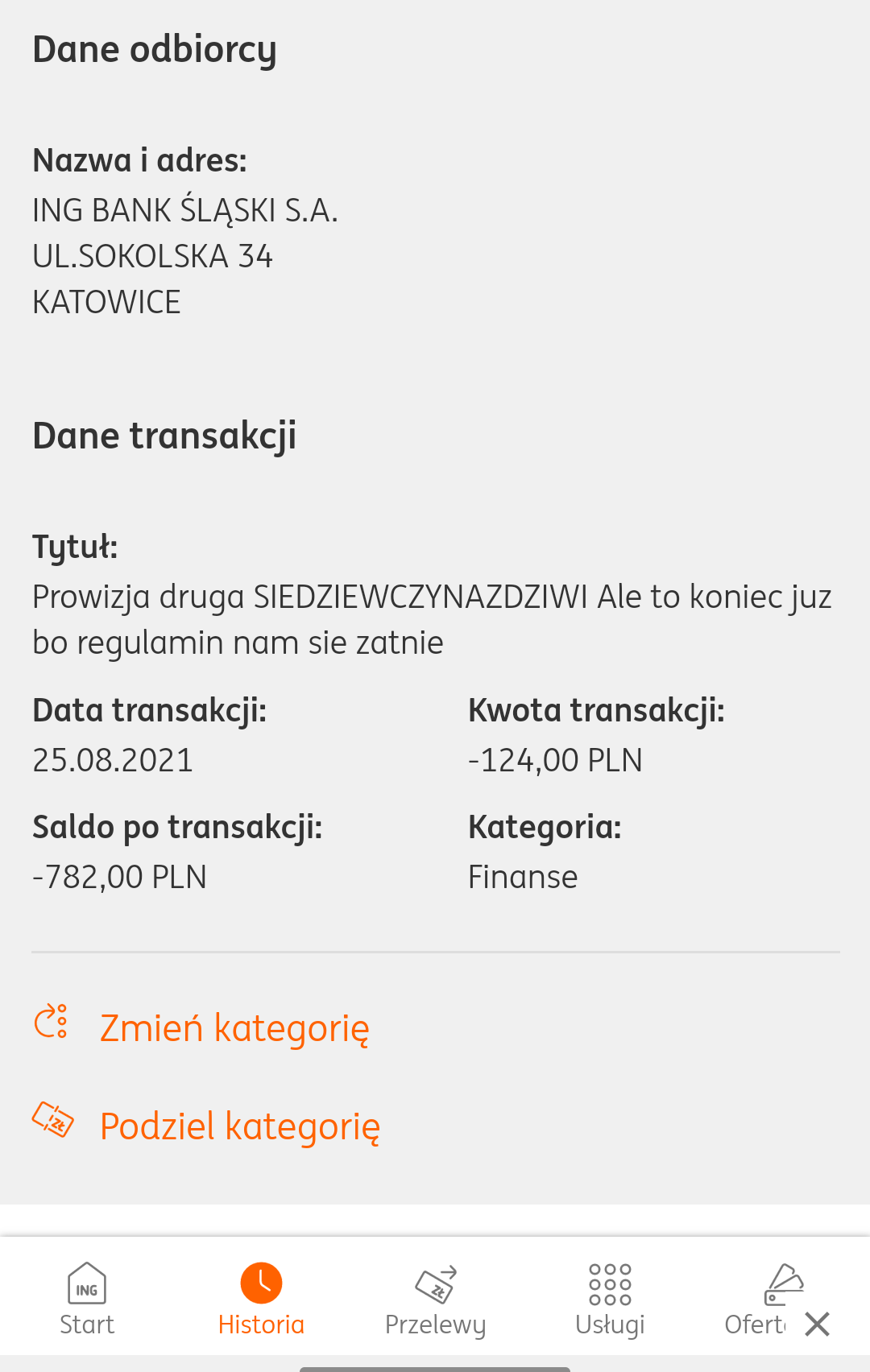Go to the Start tab

click(x=87, y=1299)
